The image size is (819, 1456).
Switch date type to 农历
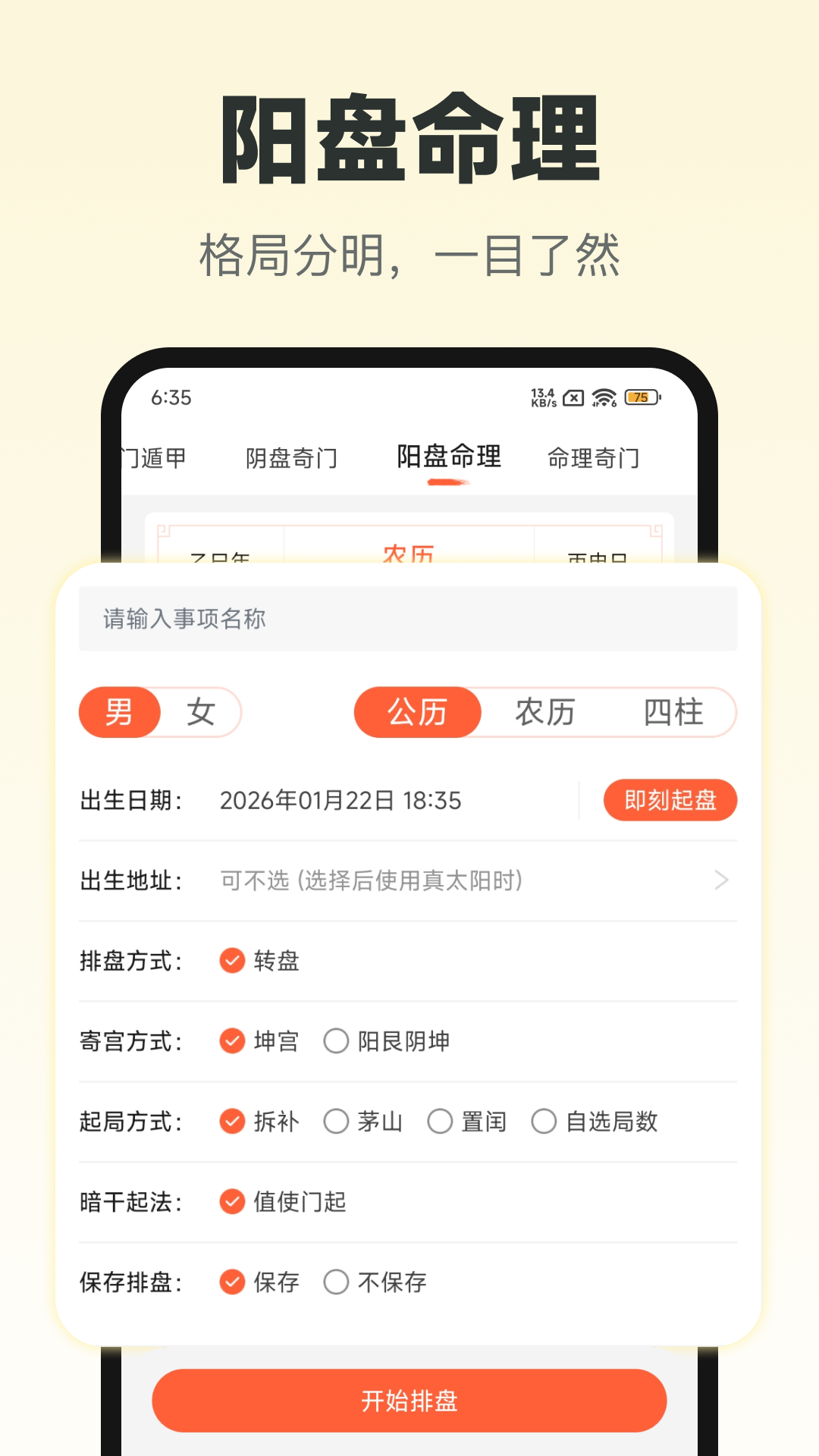(543, 711)
